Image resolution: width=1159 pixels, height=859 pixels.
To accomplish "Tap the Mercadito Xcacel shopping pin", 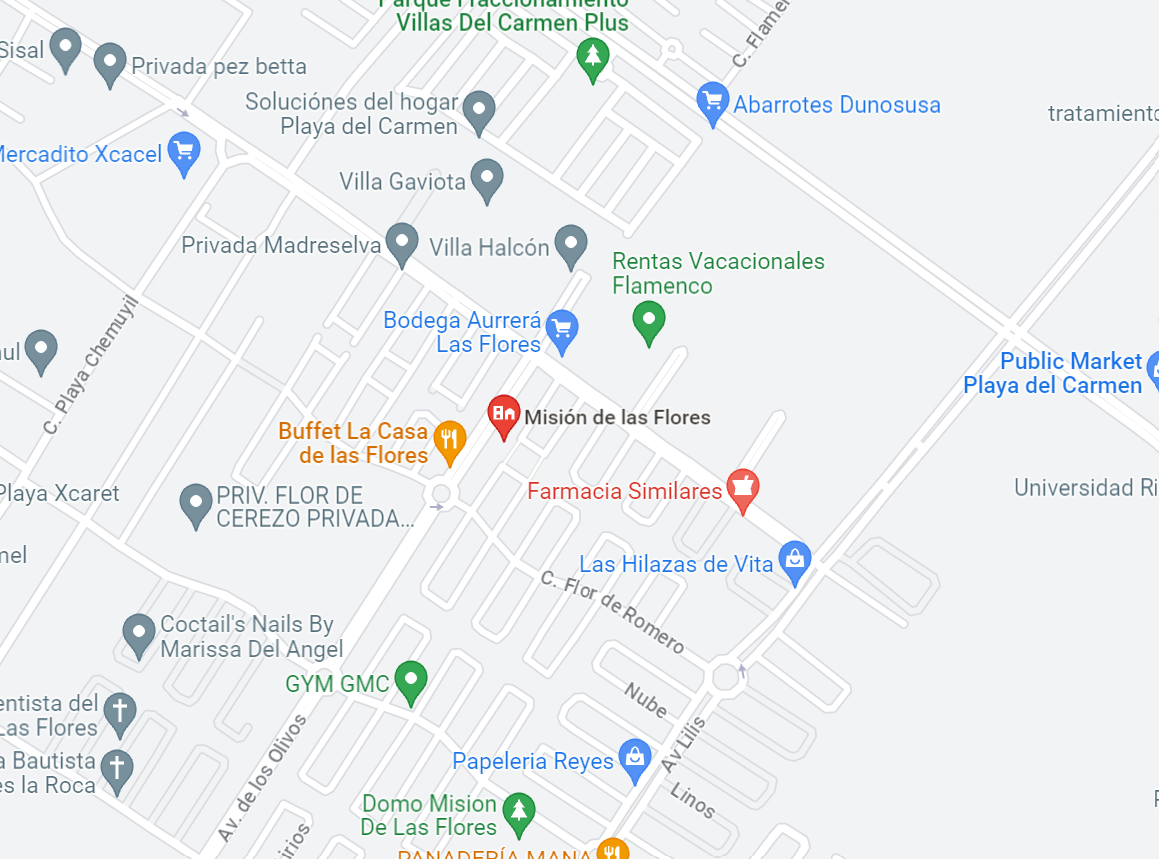I will 184,155.
